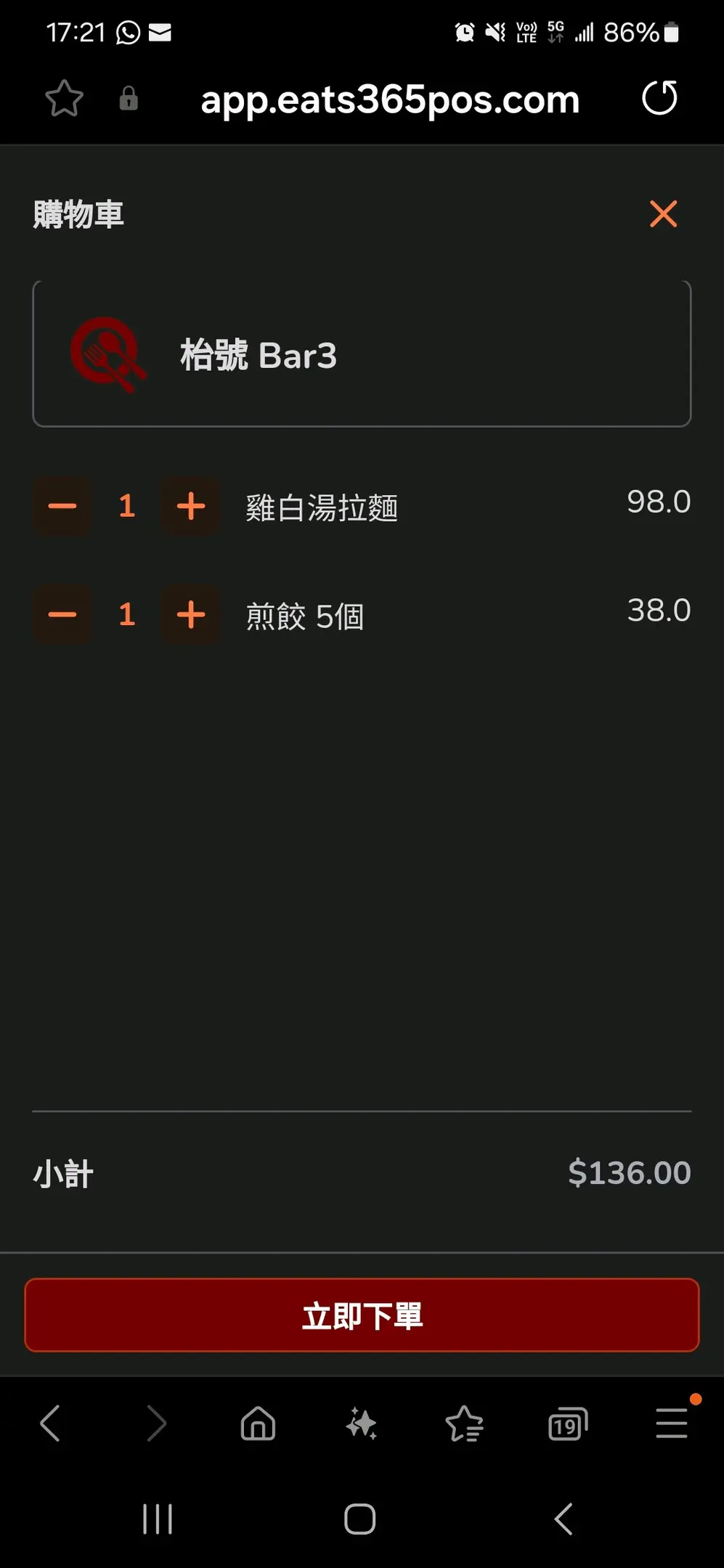The height and width of the screenshot is (1568, 724).
Task: Bookmark this page with the star icon
Action: tap(65, 99)
